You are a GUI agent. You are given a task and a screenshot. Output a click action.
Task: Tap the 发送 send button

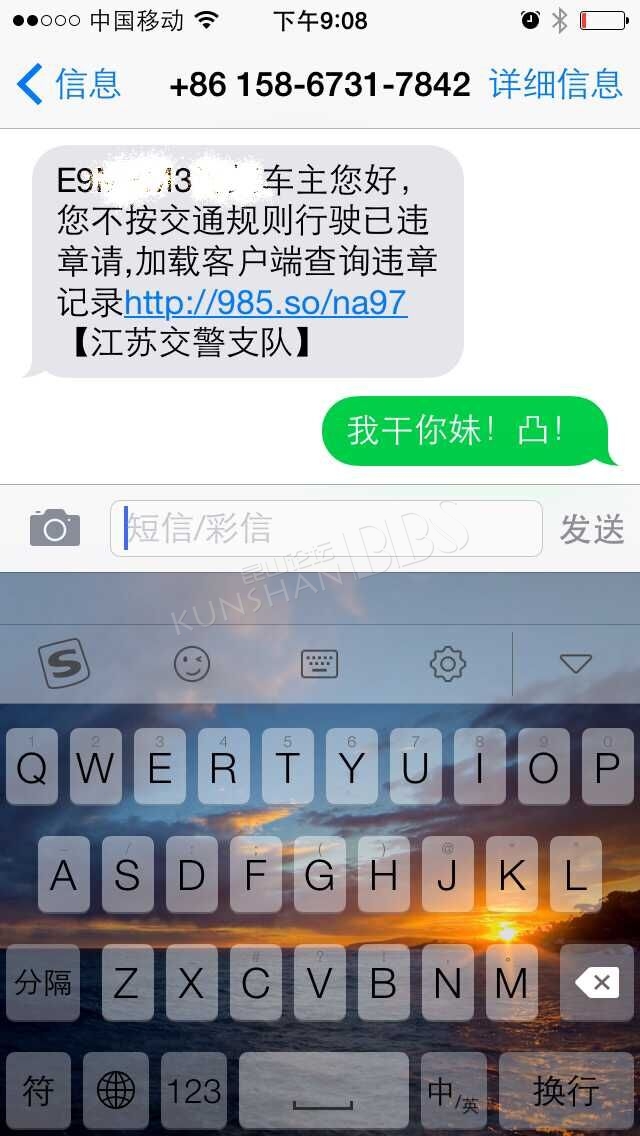[591, 529]
